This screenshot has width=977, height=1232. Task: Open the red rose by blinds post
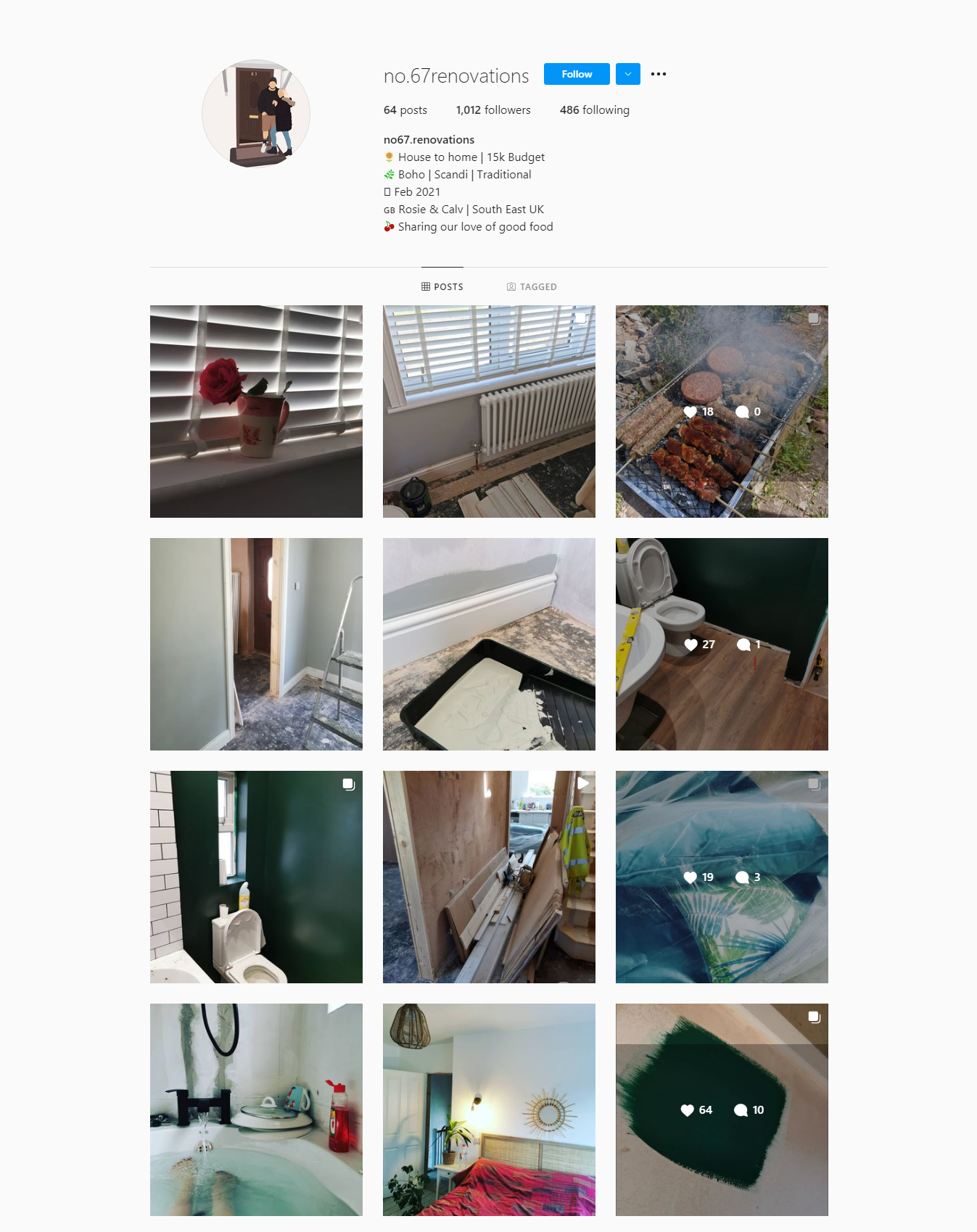click(x=256, y=411)
